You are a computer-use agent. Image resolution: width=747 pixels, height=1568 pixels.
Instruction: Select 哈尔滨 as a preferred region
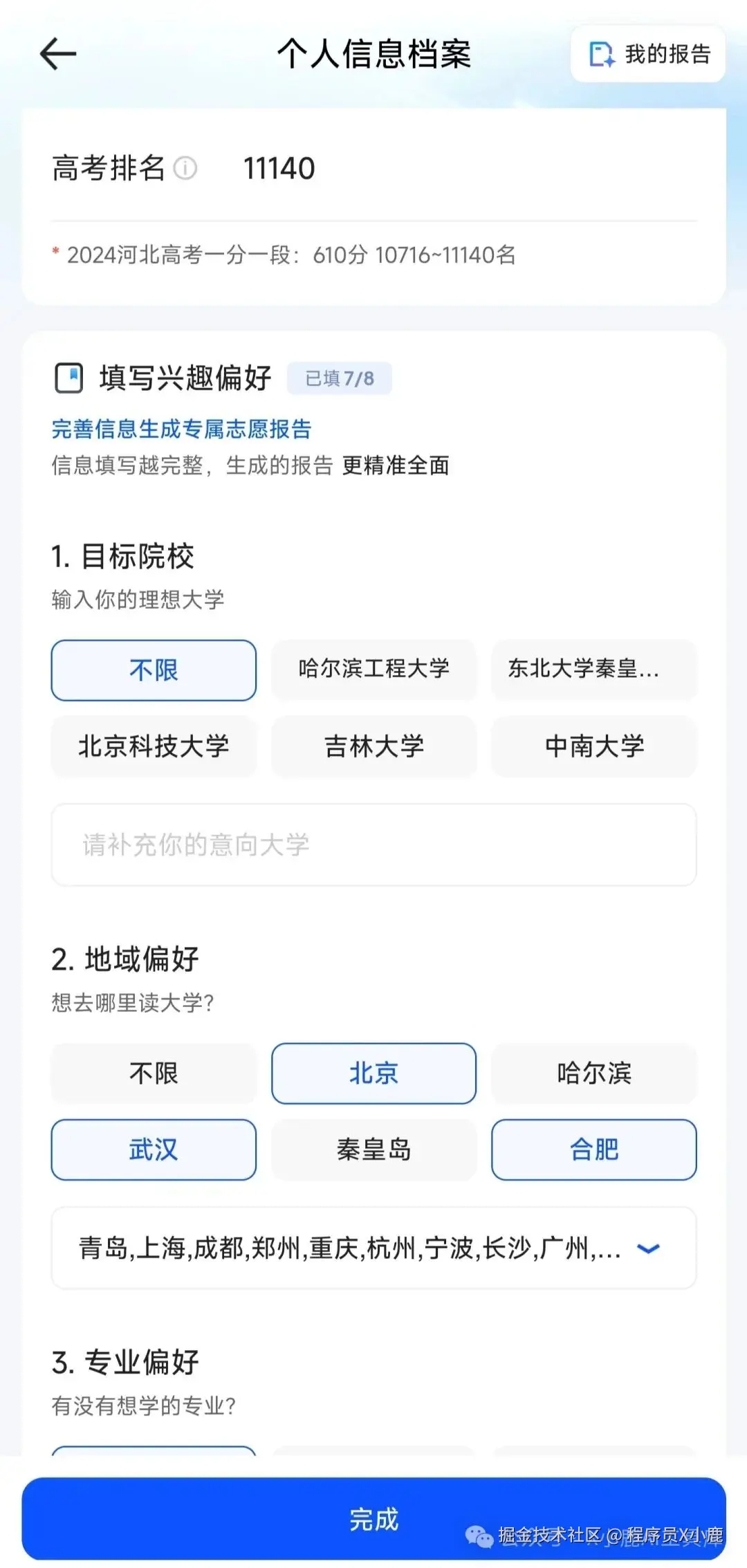[x=593, y=1073]
